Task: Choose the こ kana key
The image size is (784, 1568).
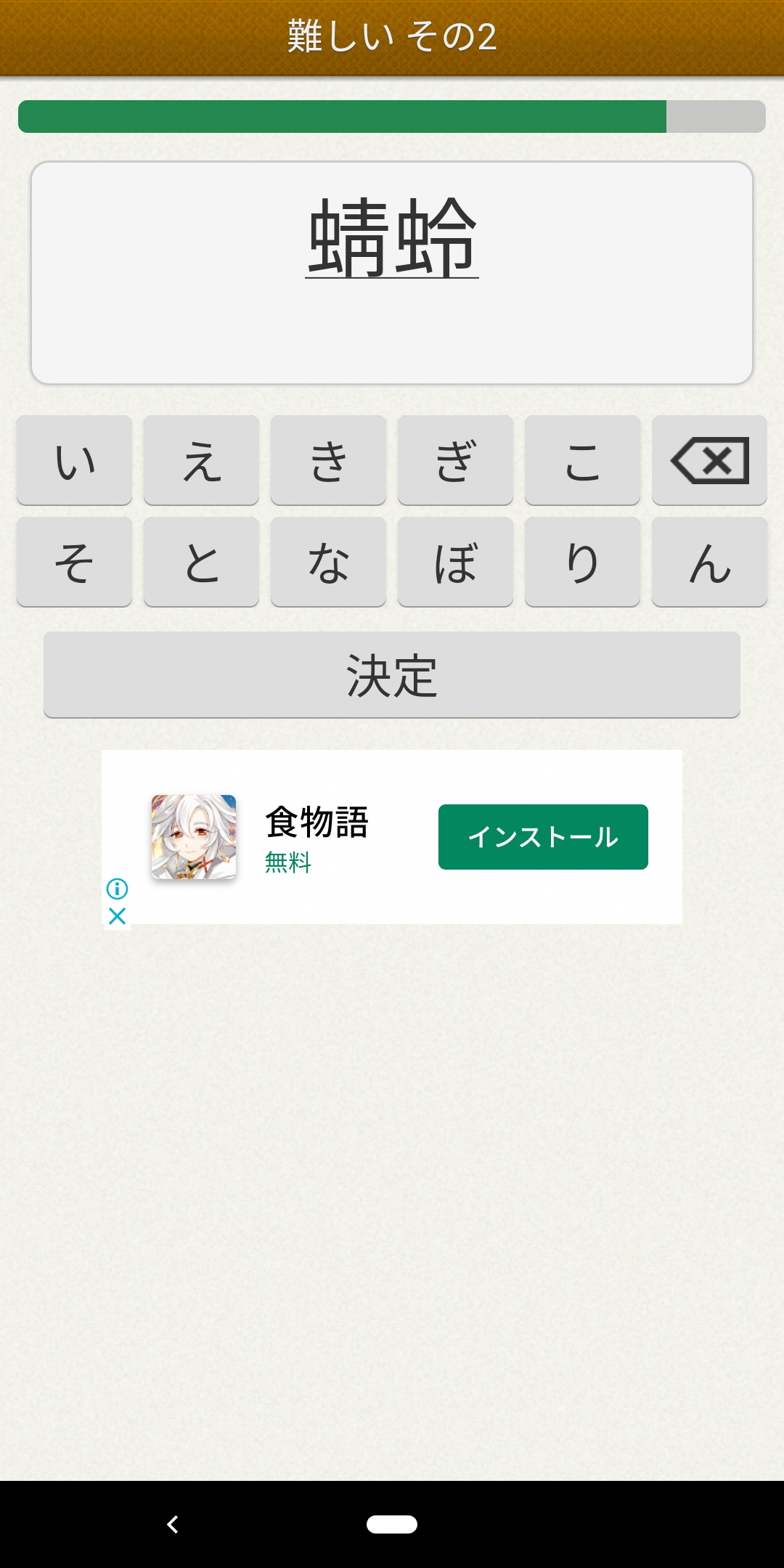Action: click(x=582, y=460)
